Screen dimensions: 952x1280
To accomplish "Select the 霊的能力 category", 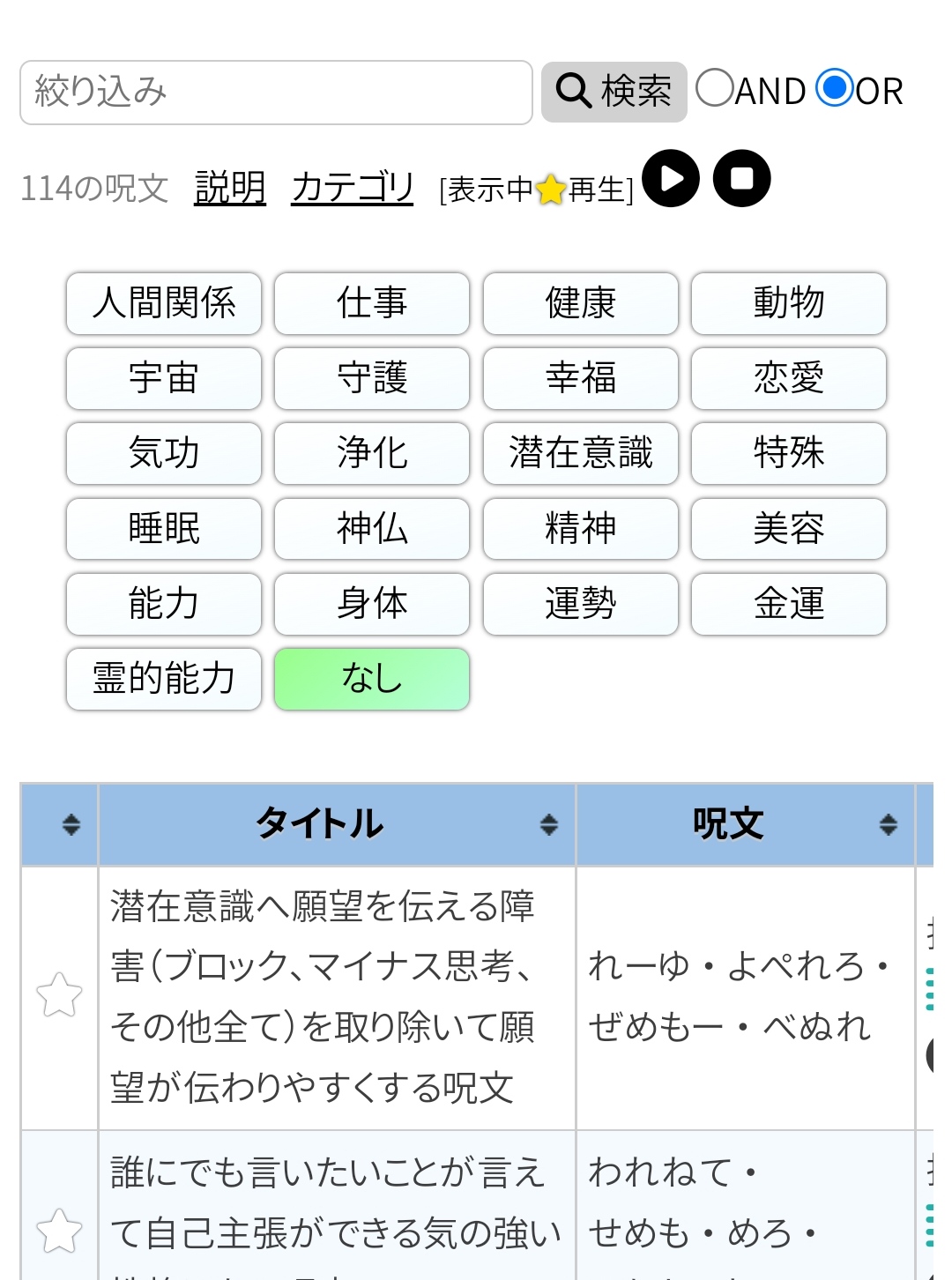I will (164, 679).
